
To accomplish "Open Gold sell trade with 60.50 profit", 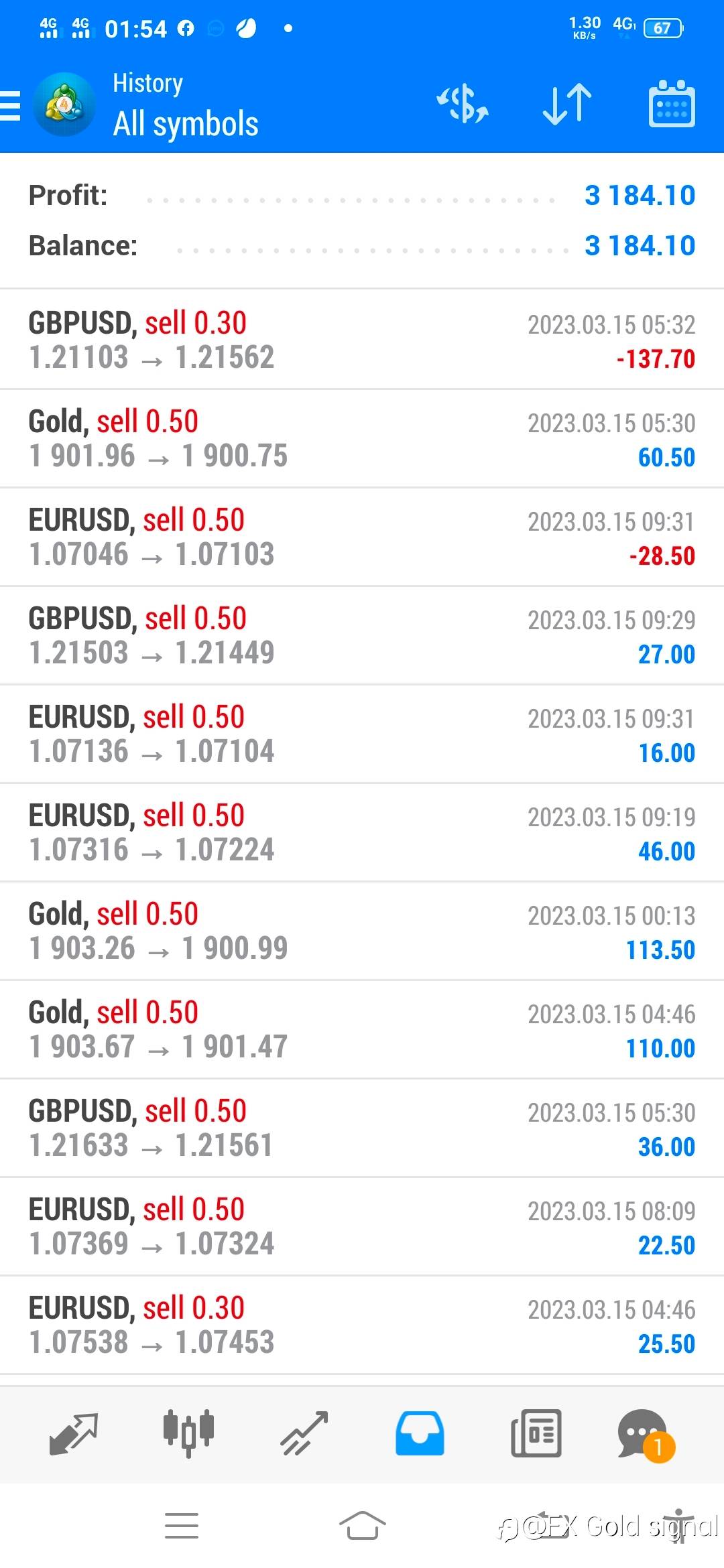I will (x=362, y=438).
